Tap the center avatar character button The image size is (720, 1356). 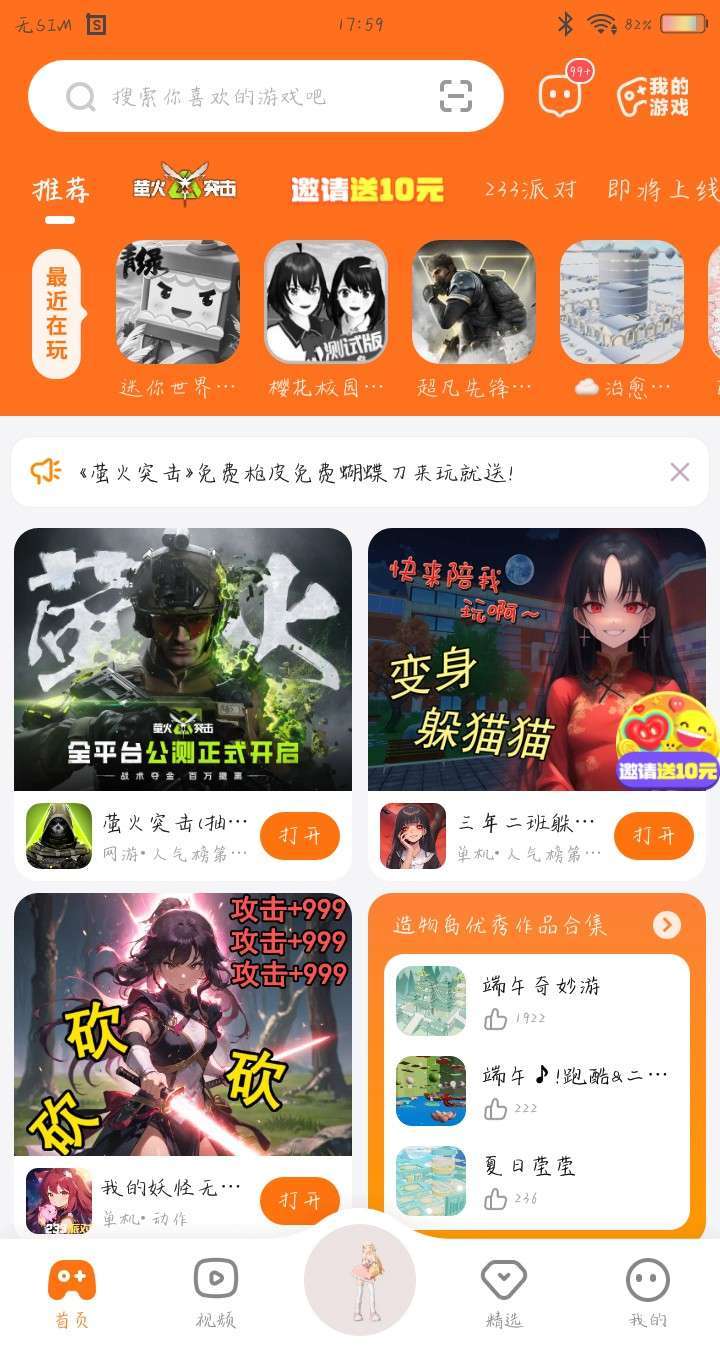[360, 1280]
